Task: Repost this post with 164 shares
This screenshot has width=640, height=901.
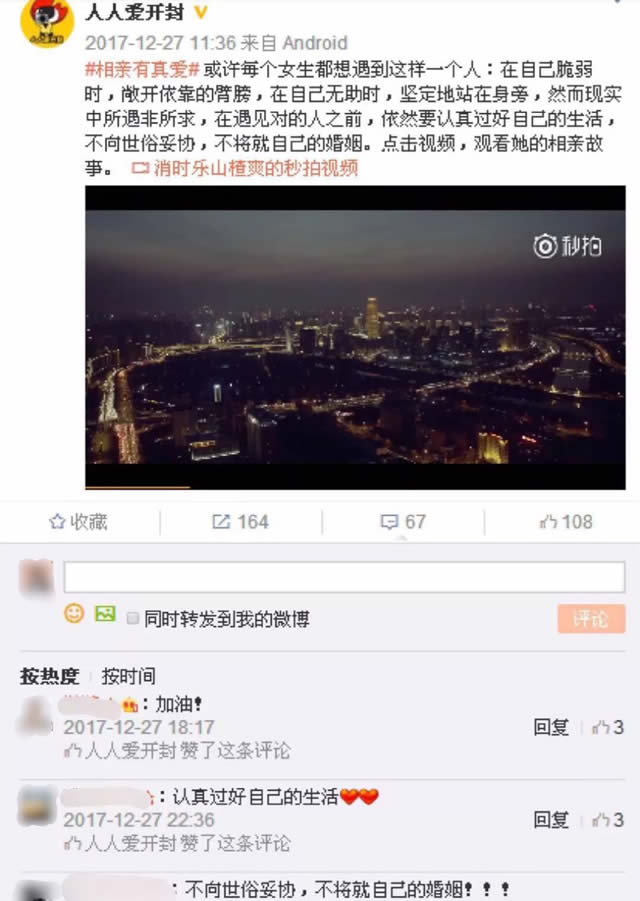Action: 240,522
